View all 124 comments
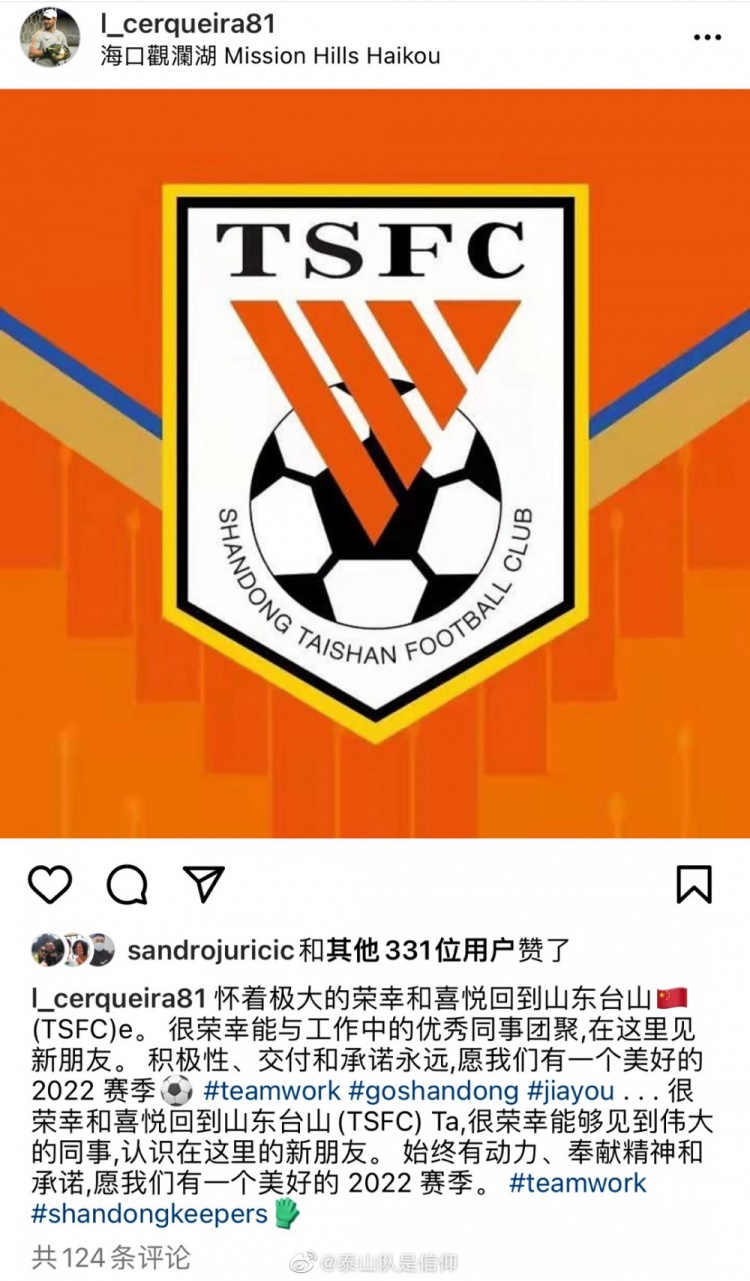 pyautogui.click(x=111, y=1256)
